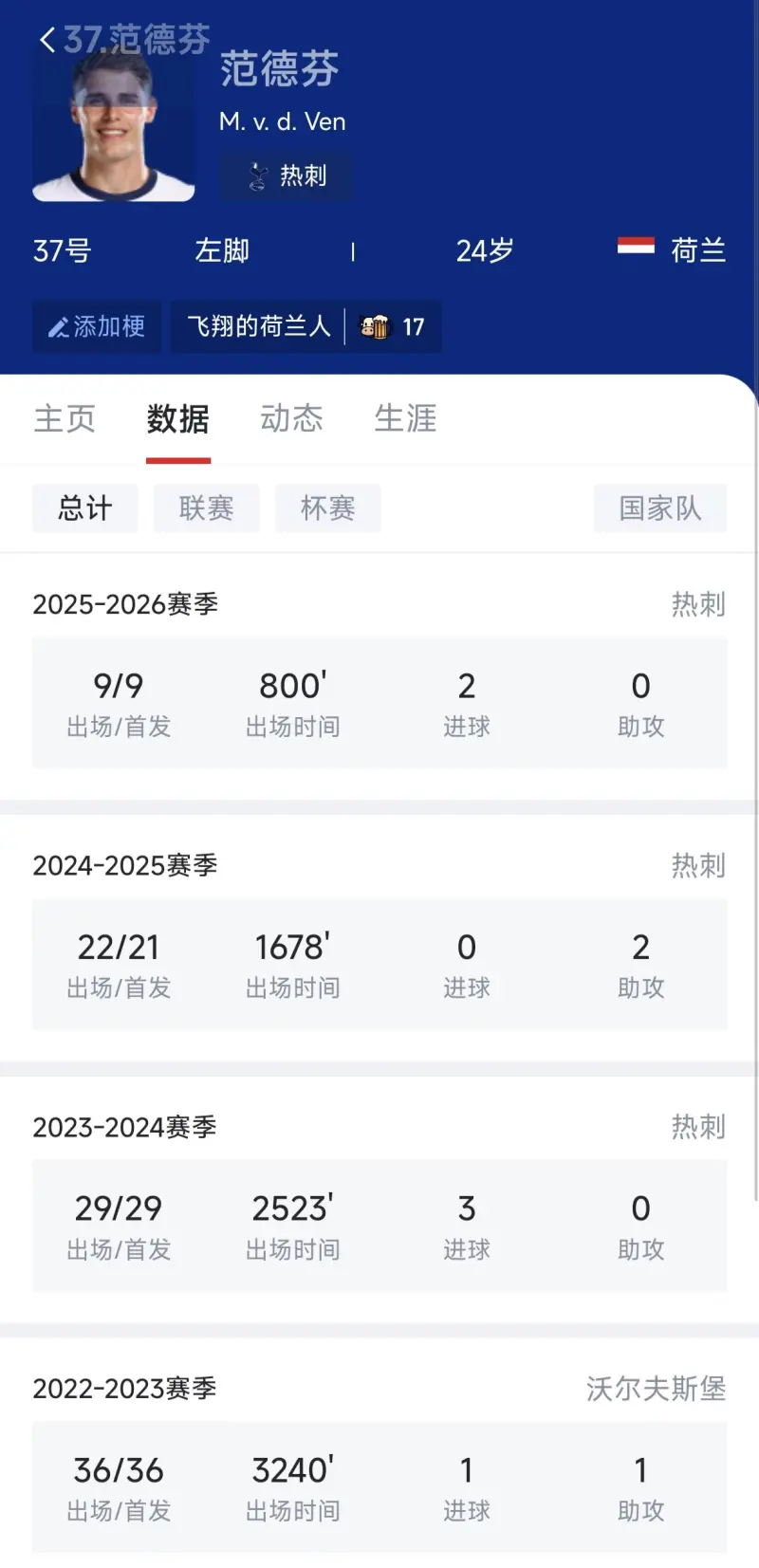759x1568 pixels.
Task: Select the 总计 filter chip
Action: pos(85,508)
